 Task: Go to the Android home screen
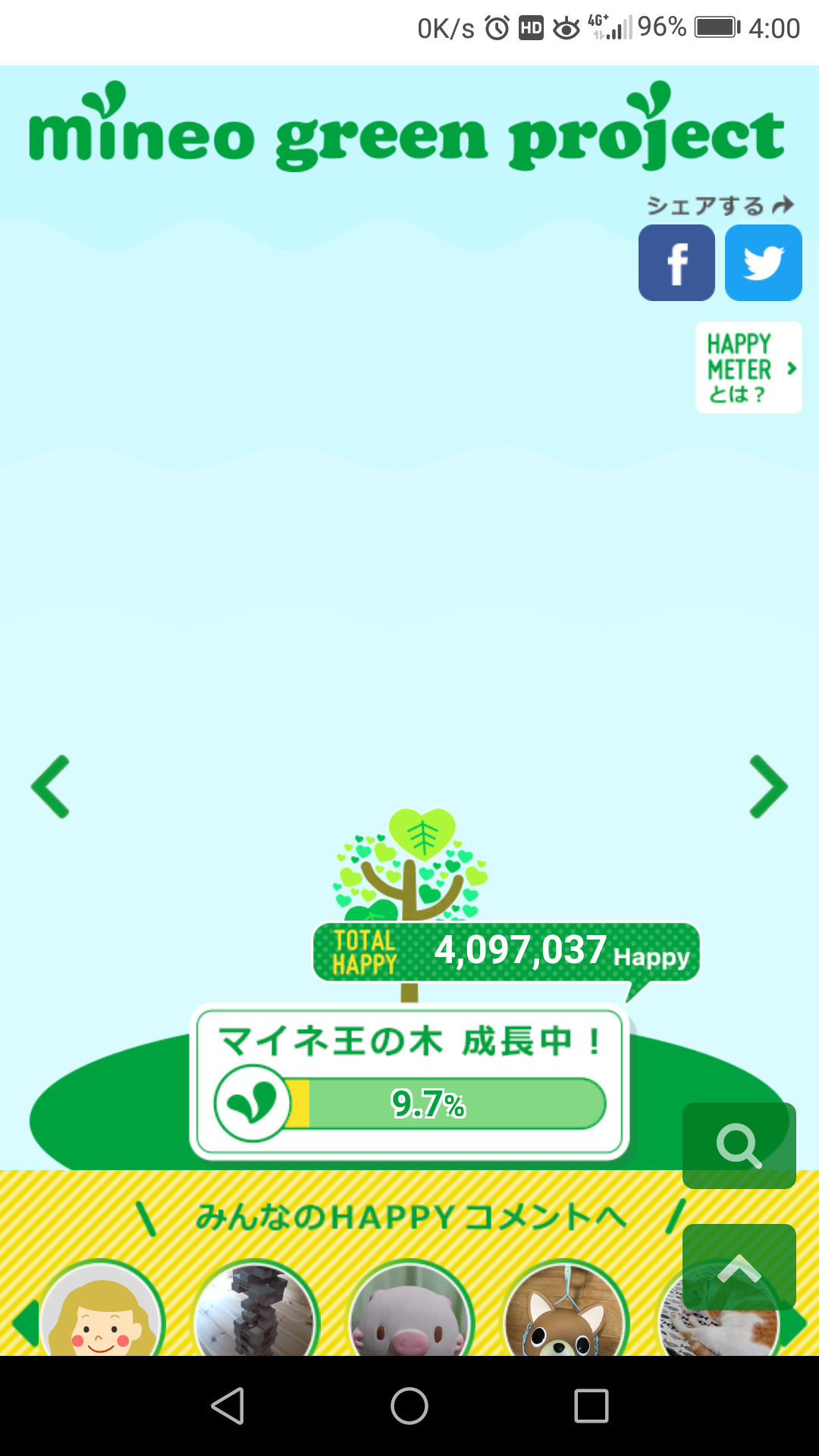[409, 1406]
